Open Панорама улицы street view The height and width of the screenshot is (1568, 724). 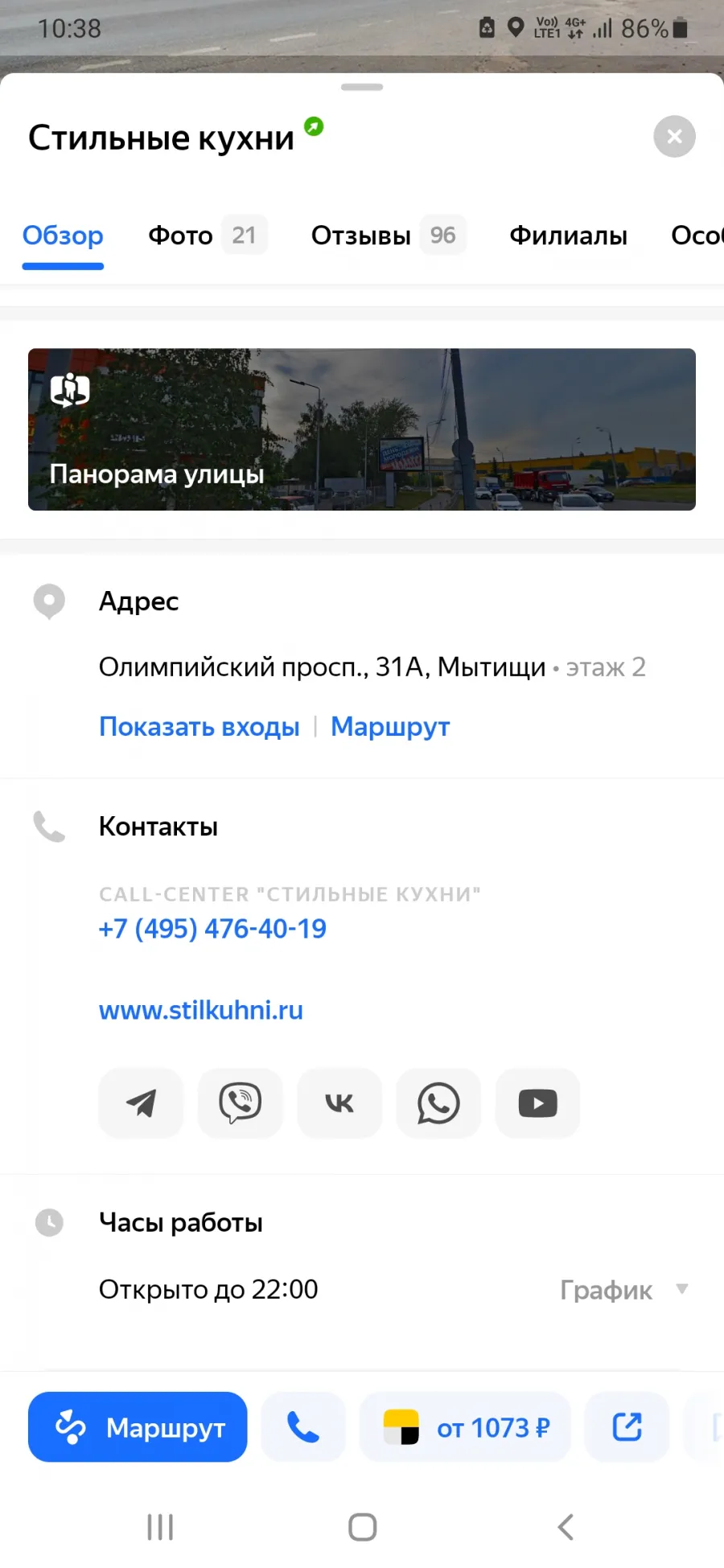pos(362,429)
